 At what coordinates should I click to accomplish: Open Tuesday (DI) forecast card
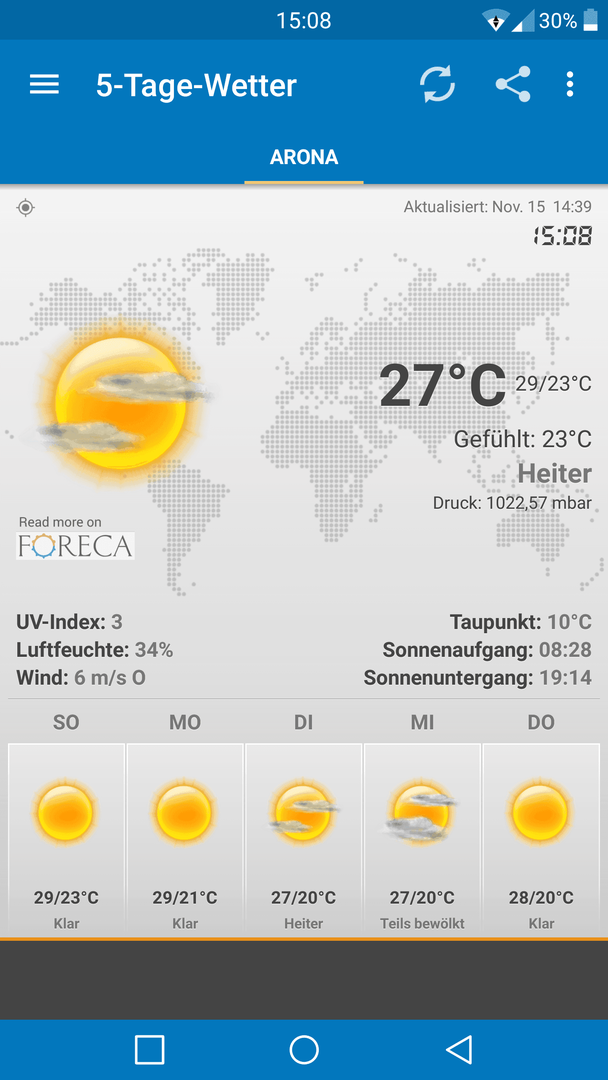point(304,840)
